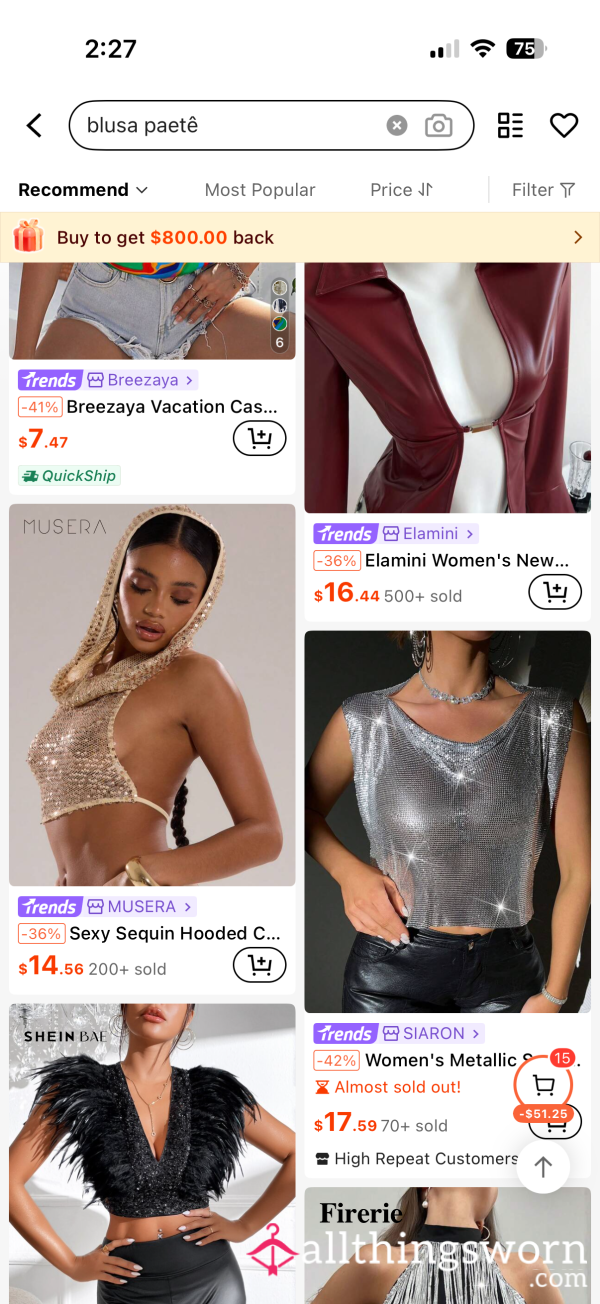Open the Filter options

click(543, 190)
